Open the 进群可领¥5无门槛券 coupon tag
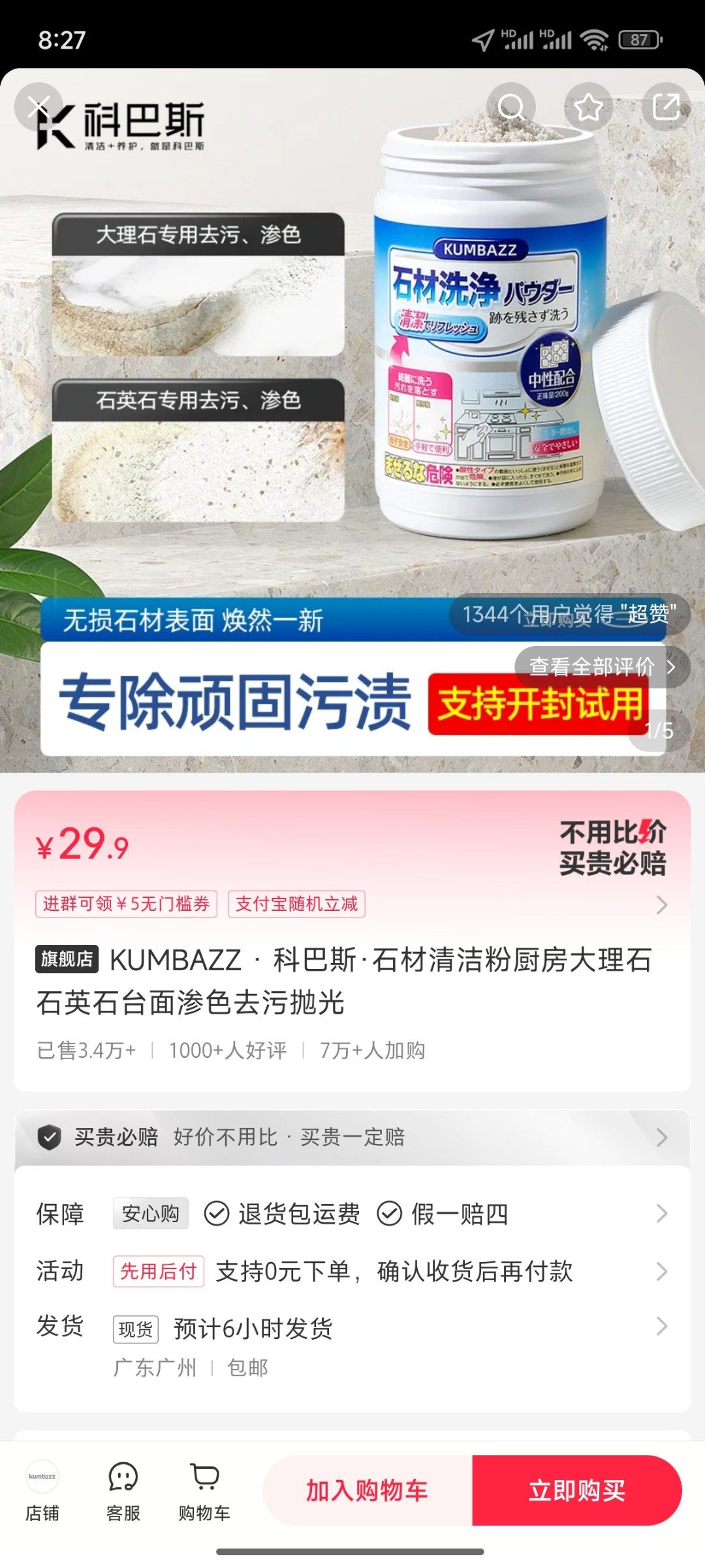 click(126, 904)
